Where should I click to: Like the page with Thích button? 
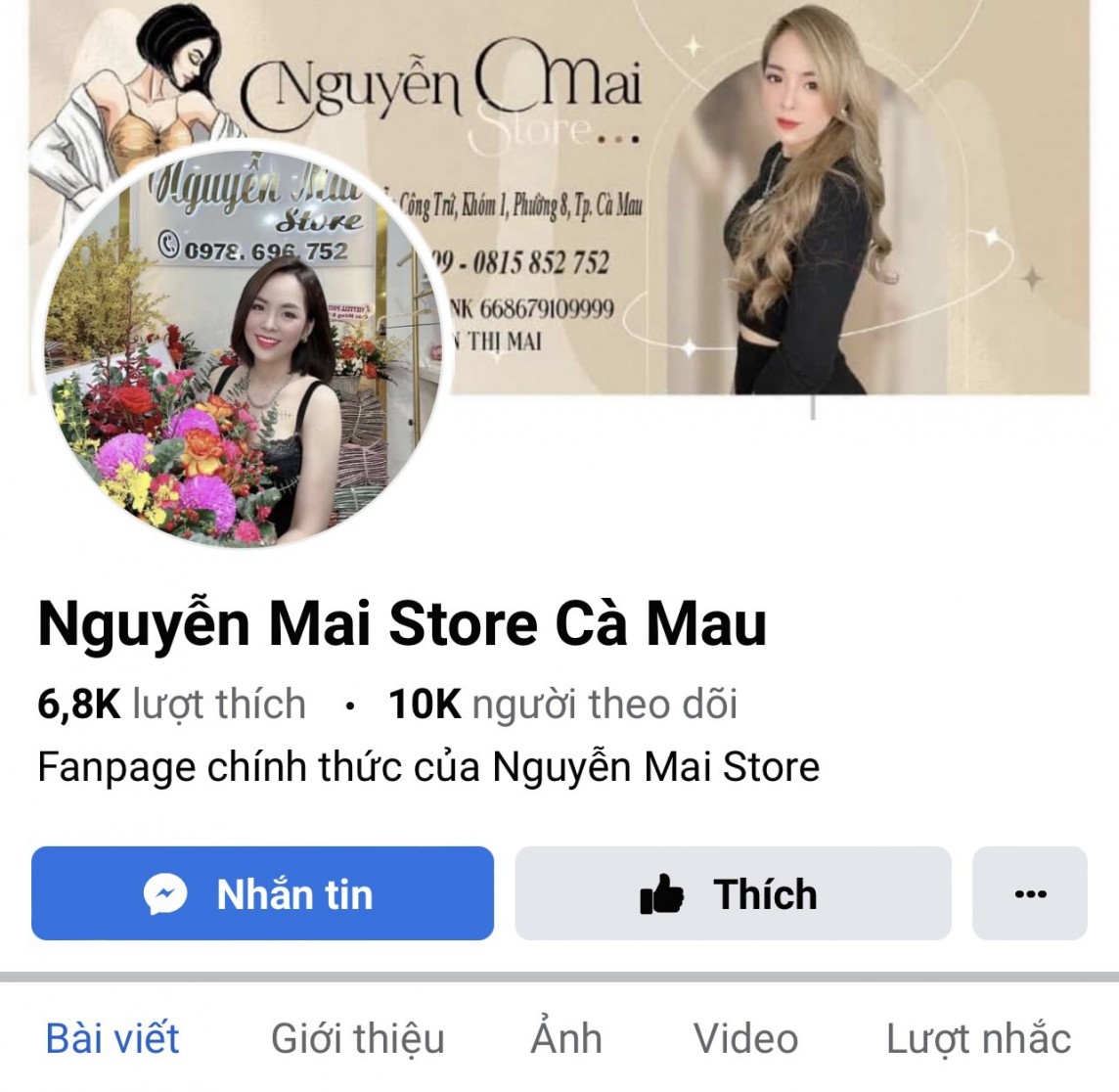coord(733,893)
